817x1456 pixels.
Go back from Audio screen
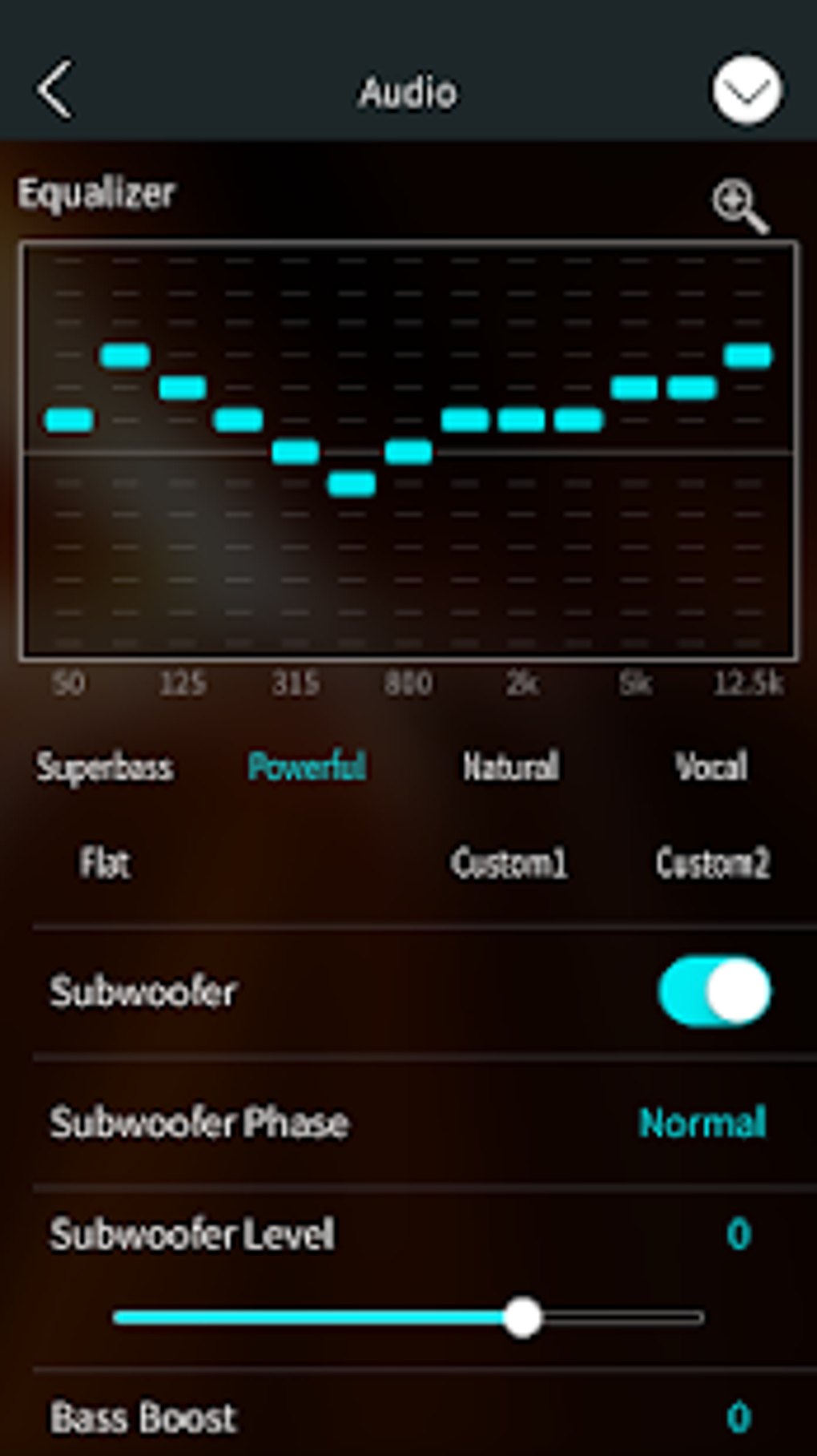click(x=54, y=90)
